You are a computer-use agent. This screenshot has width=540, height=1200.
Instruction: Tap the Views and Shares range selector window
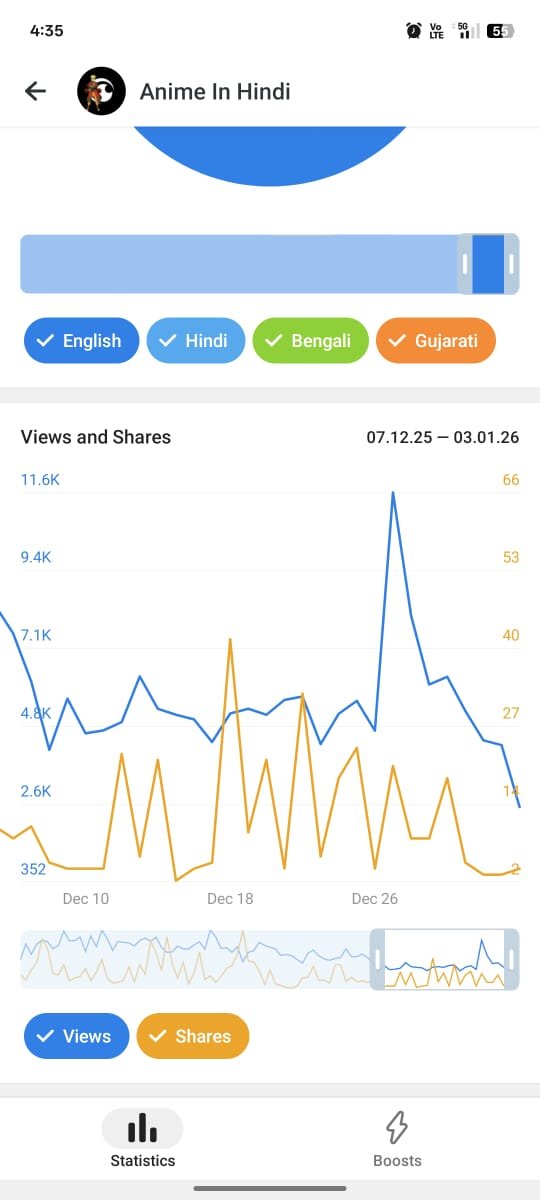445,960
